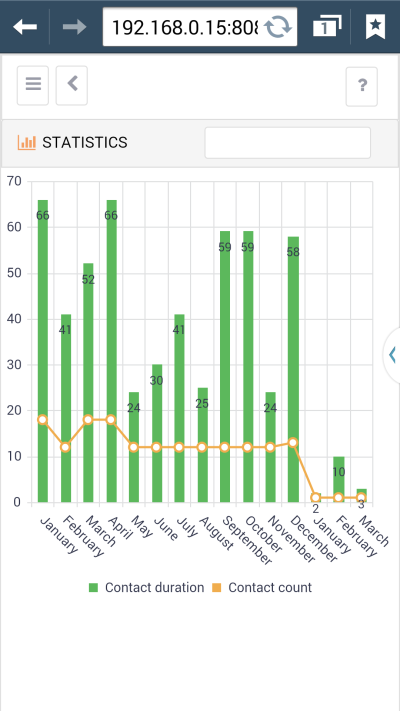
Task: Open the question mark help button
Action: pyautogui.click(x=362, y=86)
